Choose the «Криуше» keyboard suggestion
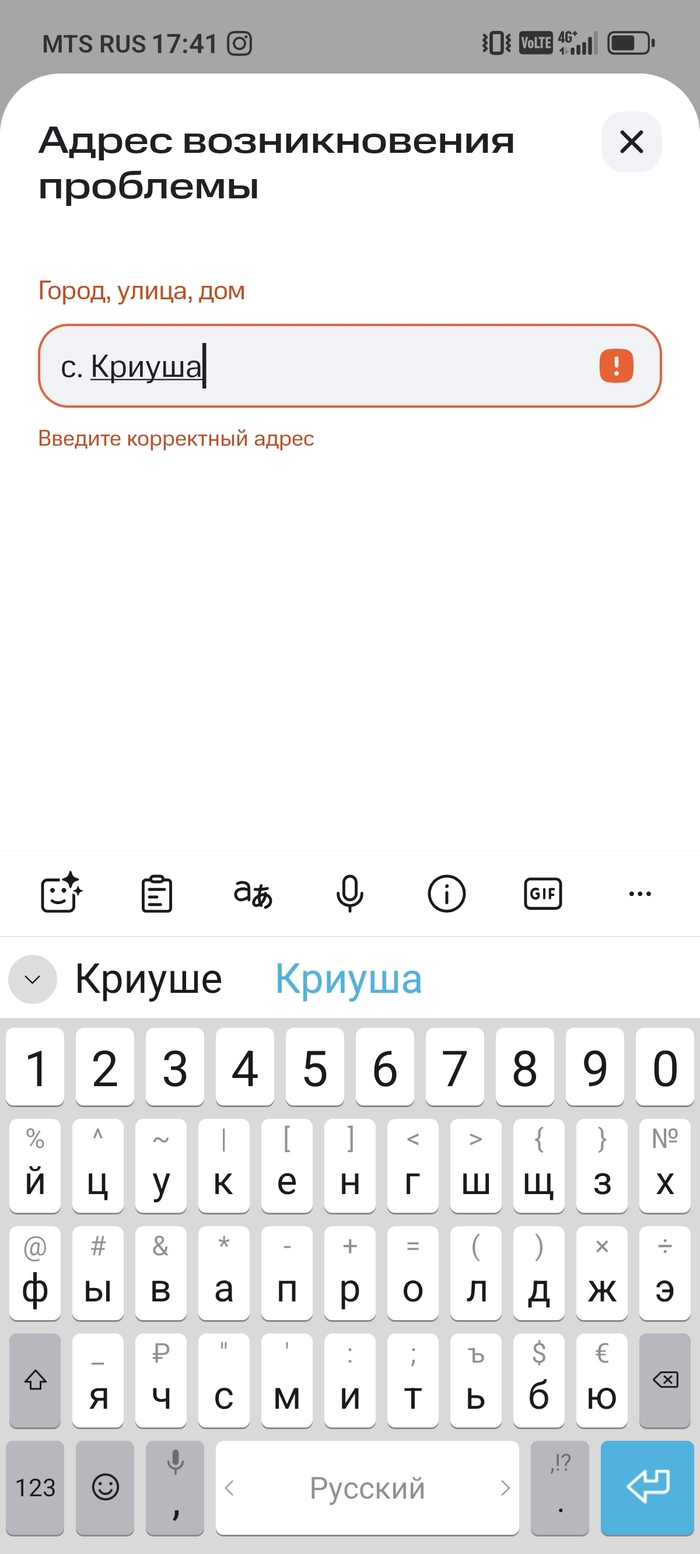700x1554 pixels. 148,979
